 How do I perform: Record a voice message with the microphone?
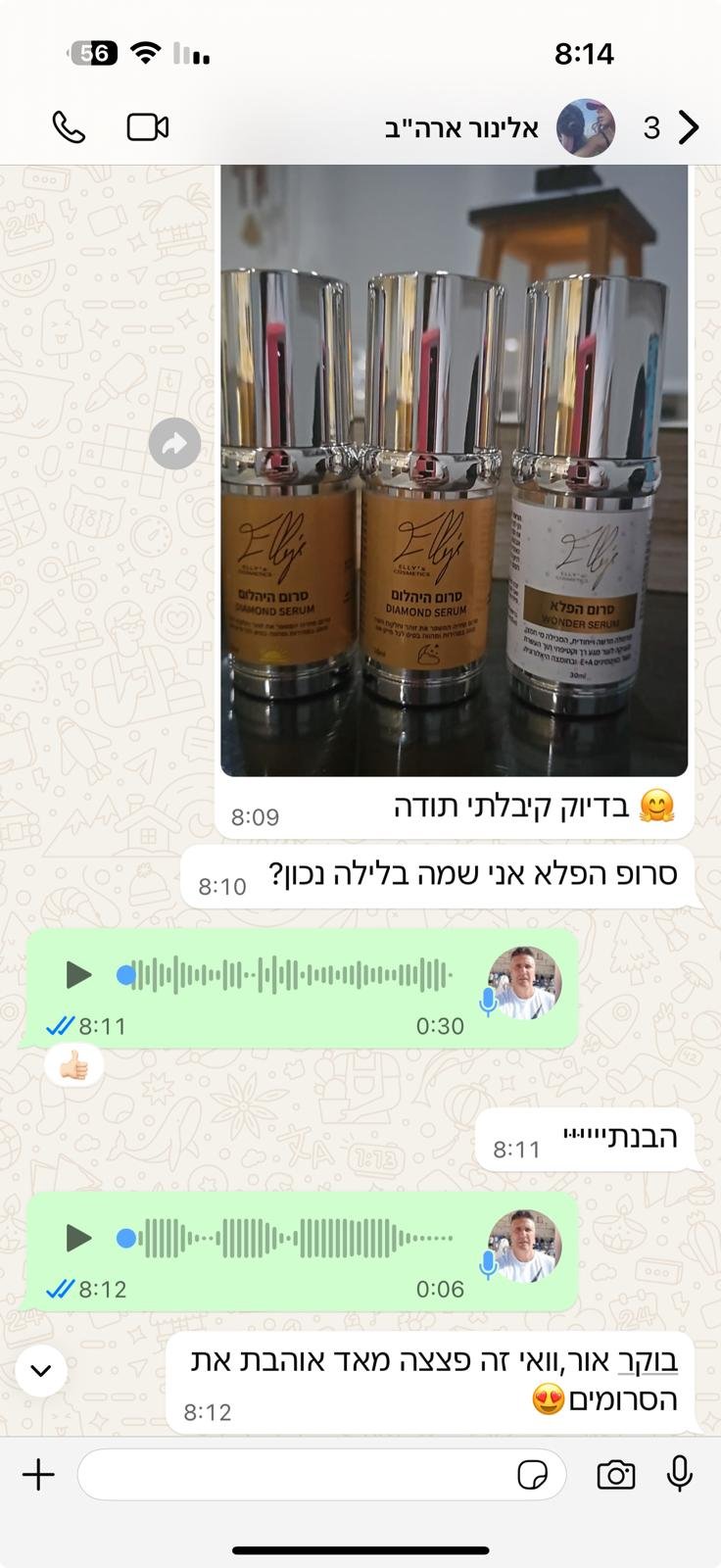click(679, 1474)
